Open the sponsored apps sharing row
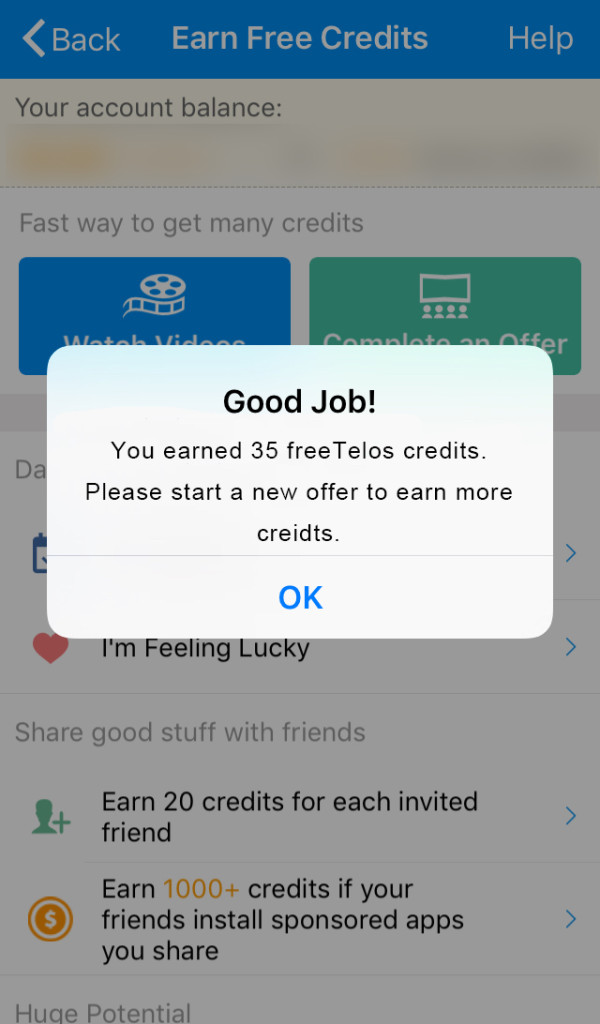The width and height of the screenshot is (600, 1024). point(300,919)
